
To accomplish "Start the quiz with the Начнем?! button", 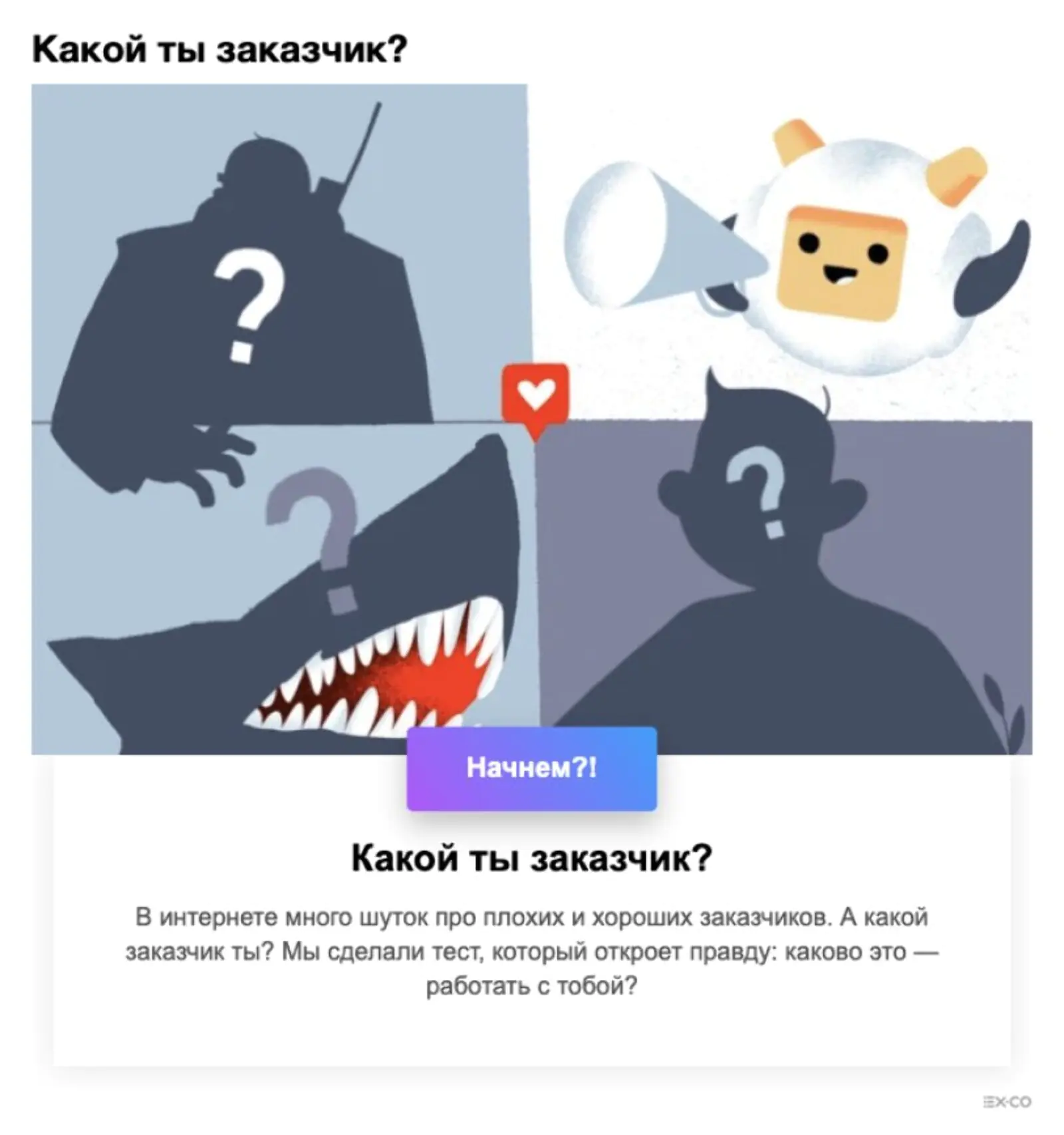I will pyautogui.click(x=531, y=768).
